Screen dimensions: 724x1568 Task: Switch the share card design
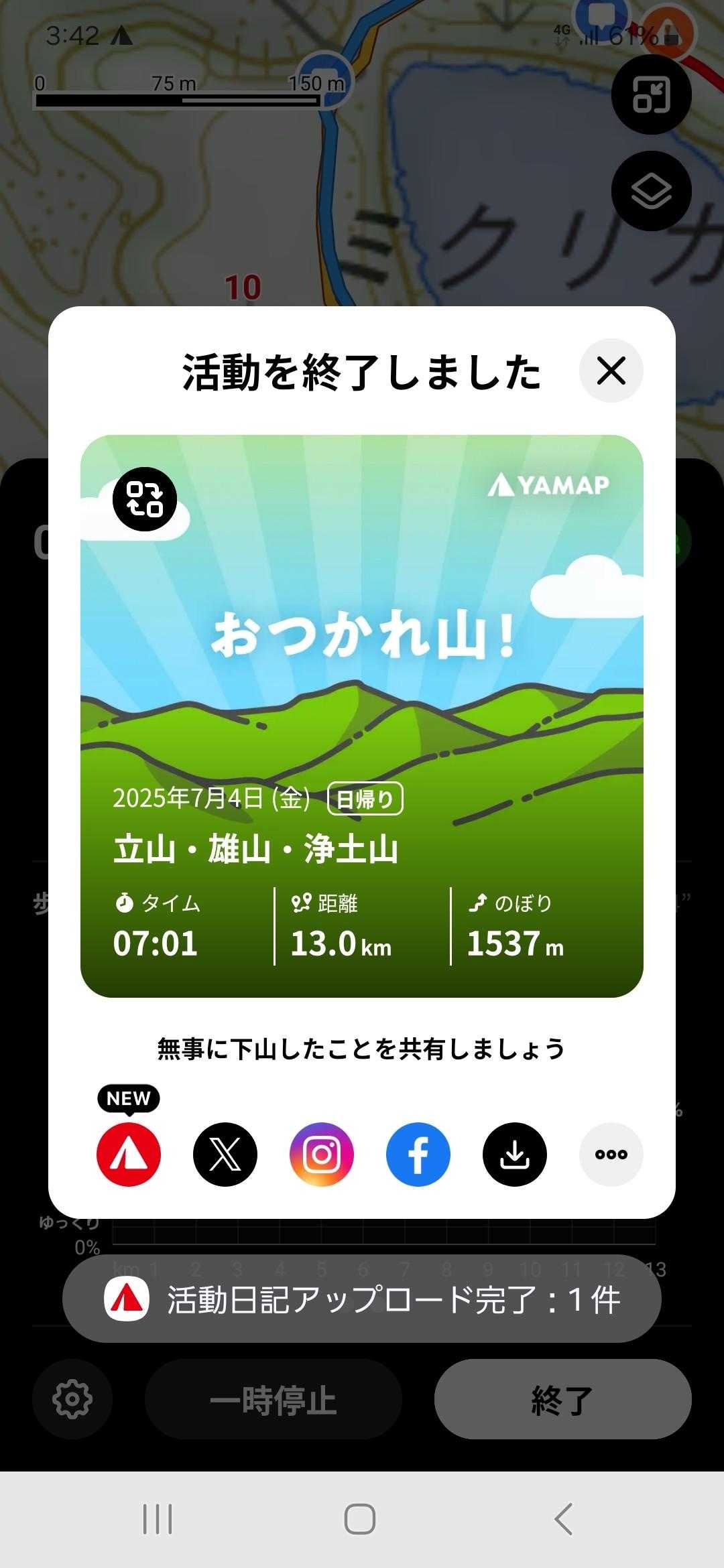(x=145, y=499)
